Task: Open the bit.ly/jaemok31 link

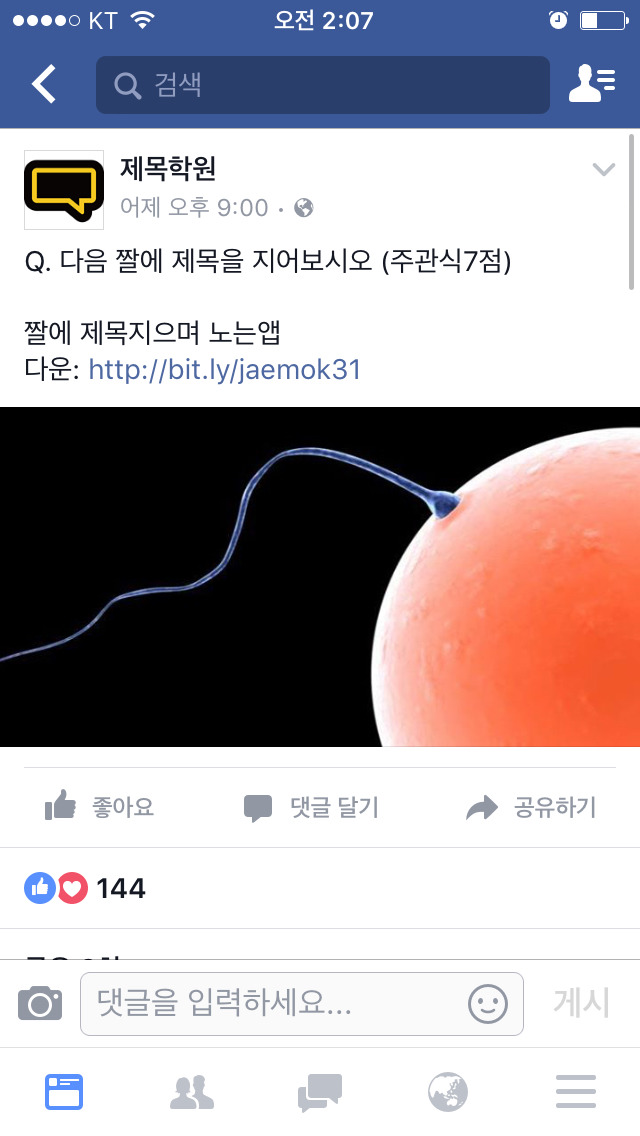Action: (224, 370)
